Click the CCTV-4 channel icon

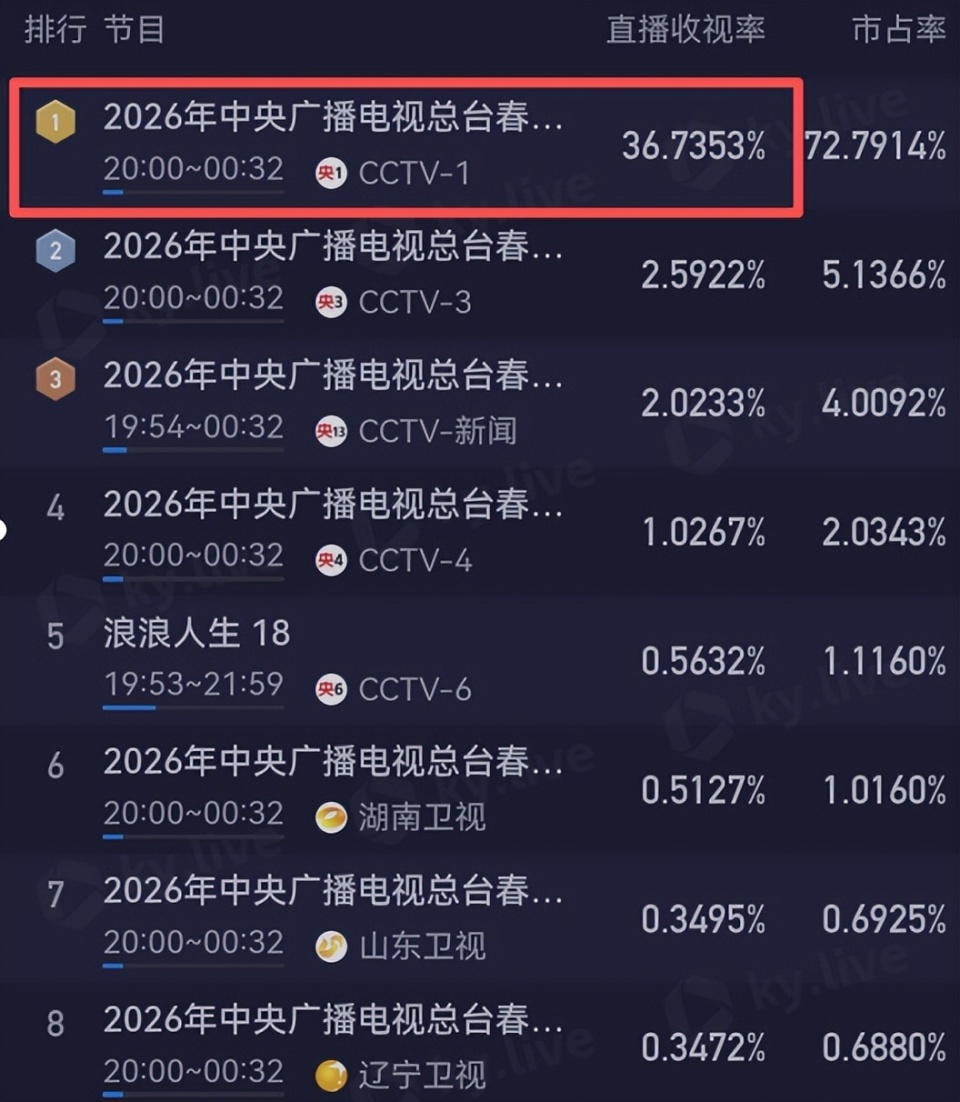[x=331, y=560]
